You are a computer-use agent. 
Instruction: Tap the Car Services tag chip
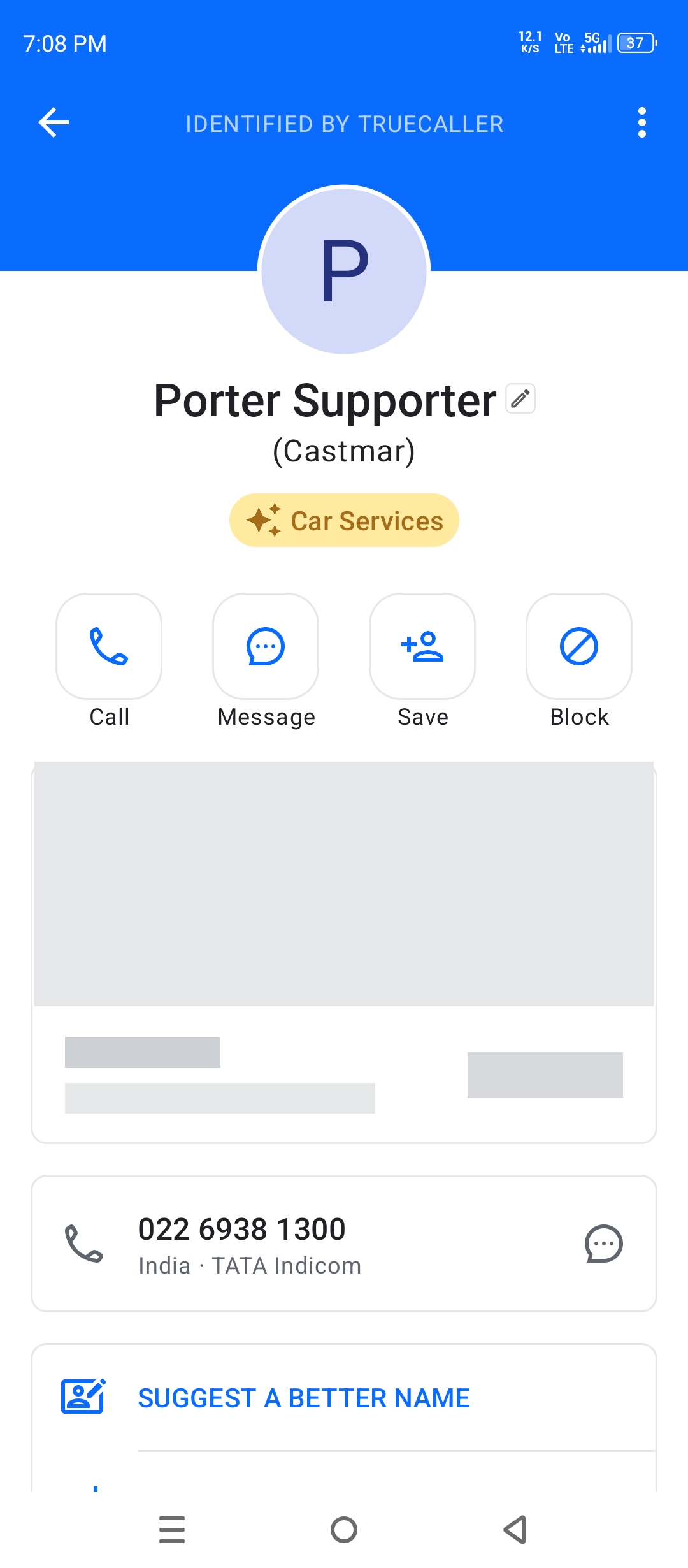(x=344, y=520)
